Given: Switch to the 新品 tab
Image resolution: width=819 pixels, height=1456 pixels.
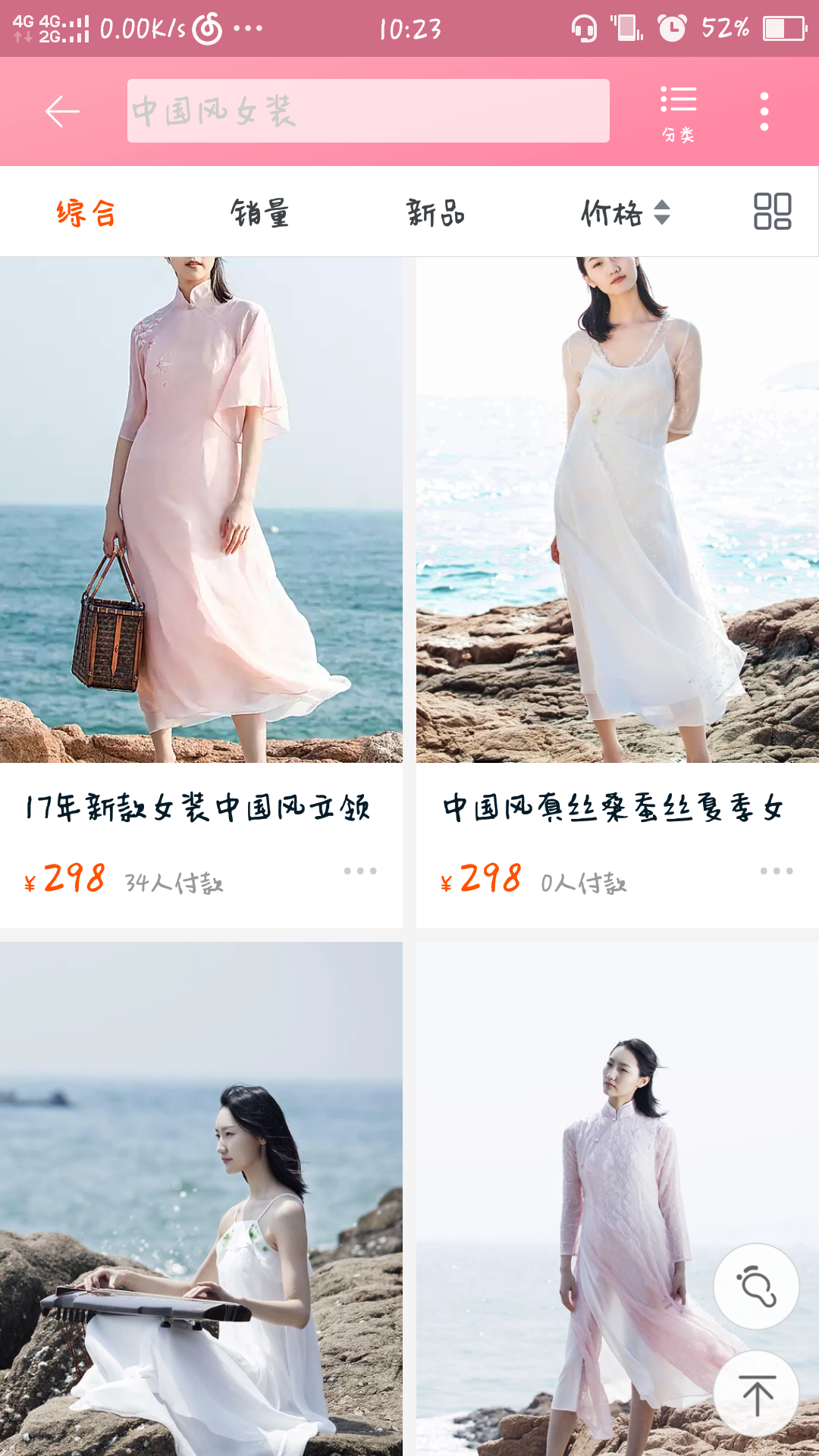Looking at the screenshot, I should pyautogui.click(x=435, y=213).
